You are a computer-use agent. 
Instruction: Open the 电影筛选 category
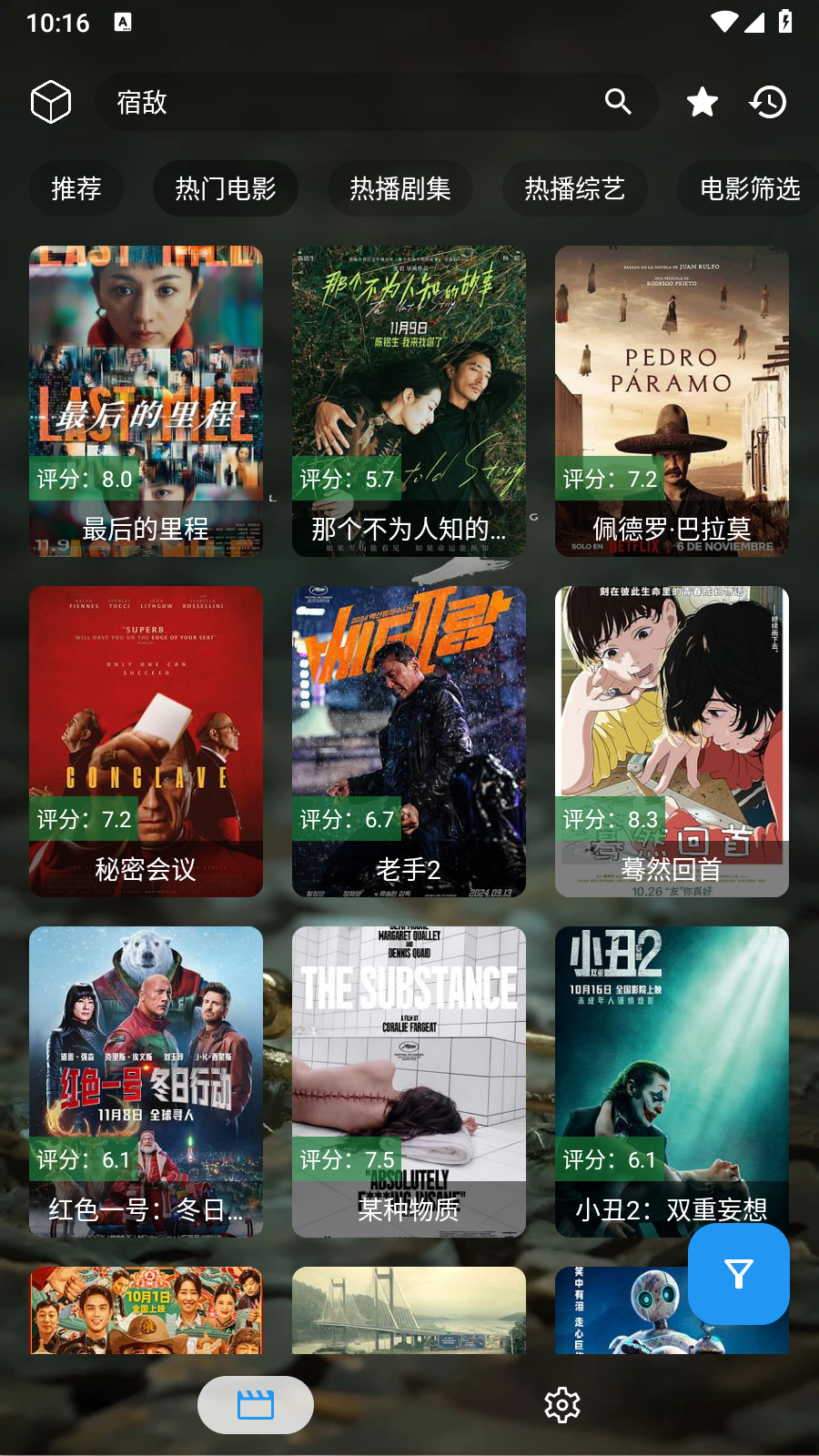coord(748,188)
